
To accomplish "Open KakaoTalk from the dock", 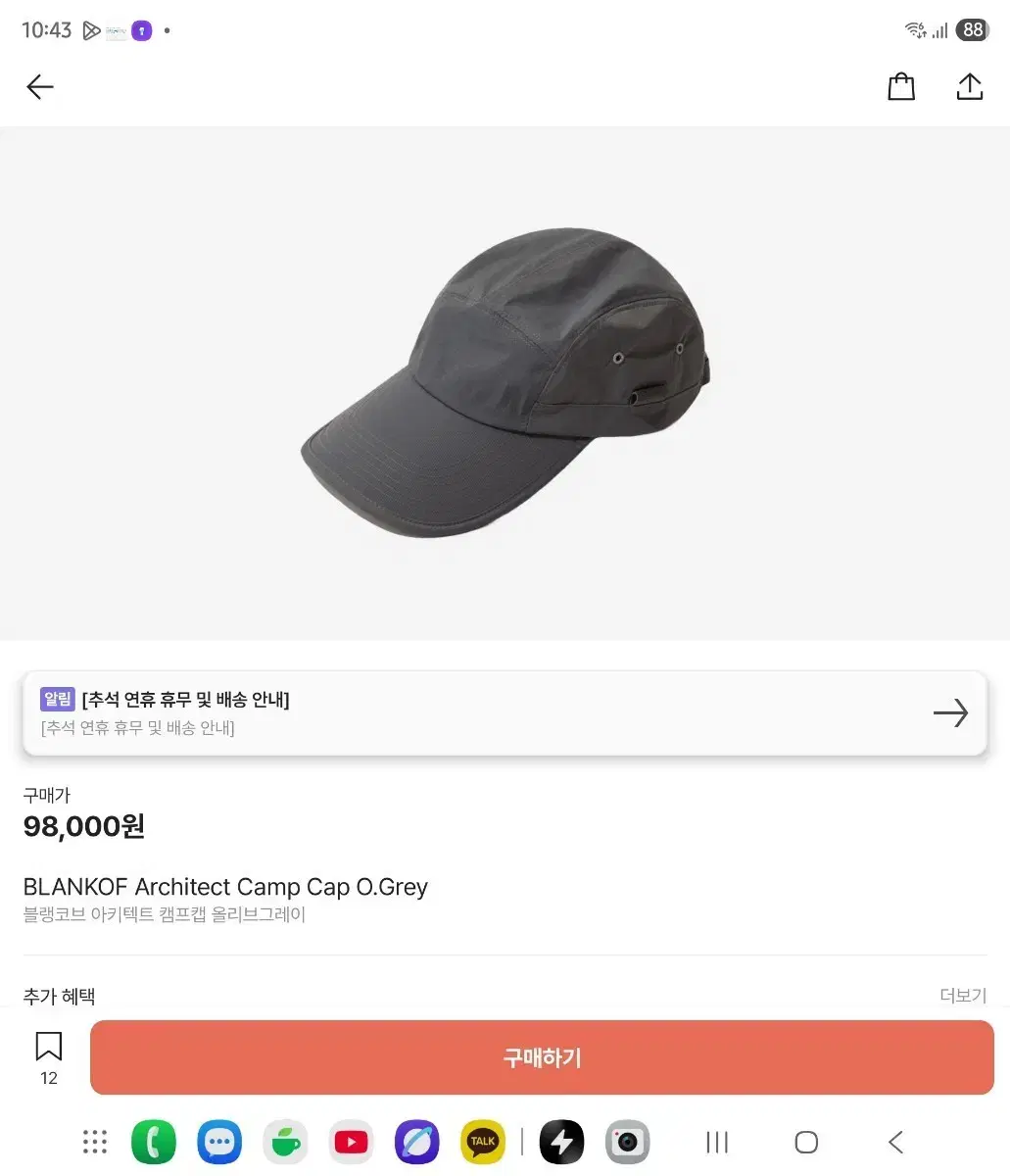I will click(x=482, y=1142).
